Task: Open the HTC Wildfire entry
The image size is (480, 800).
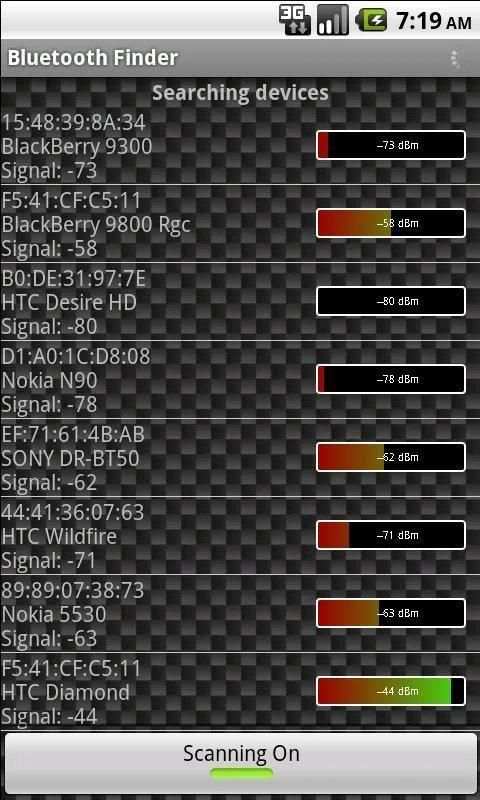Action: (240, 536)
